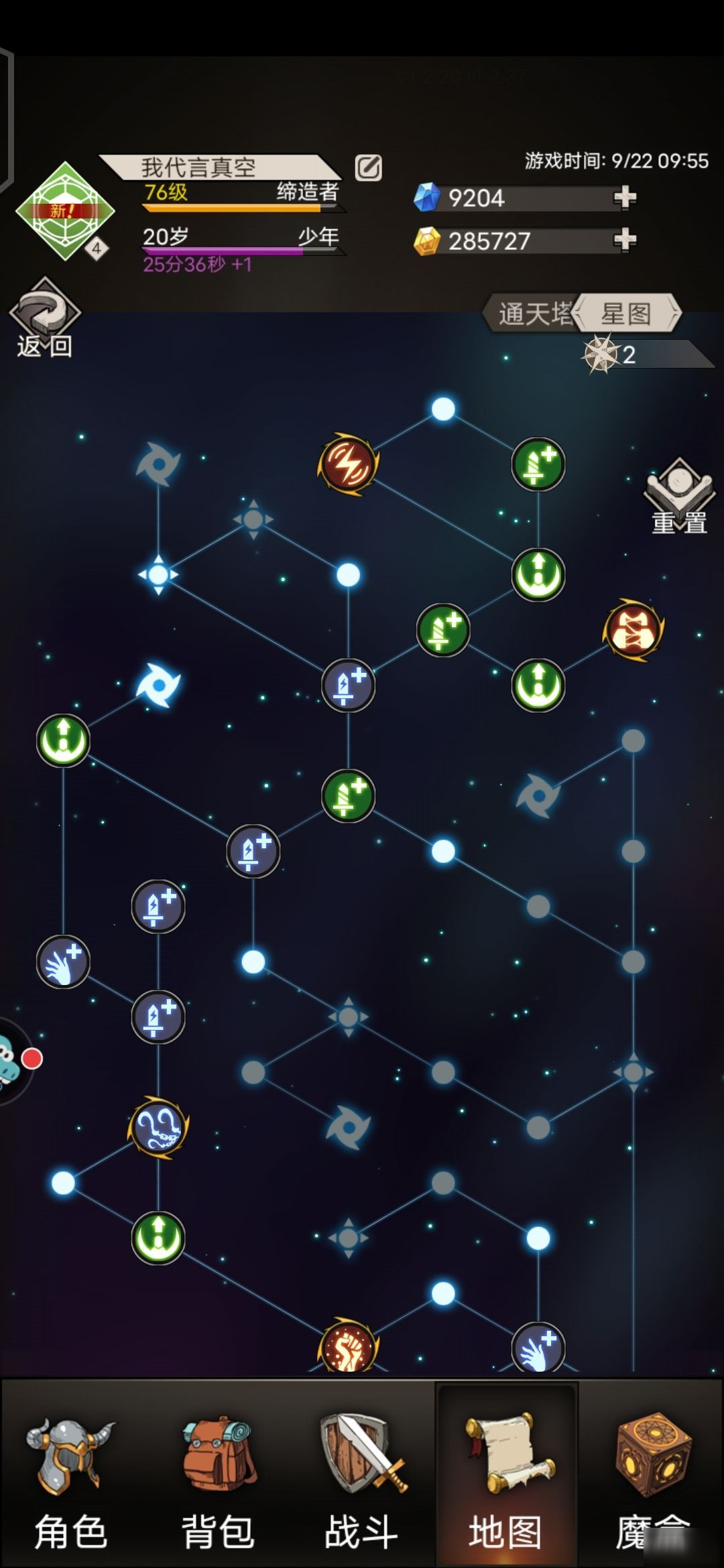This screenshot has width=724, height=1568.
Task: Open the 战斗 battle tab
Action: (x=362, y=1478)
